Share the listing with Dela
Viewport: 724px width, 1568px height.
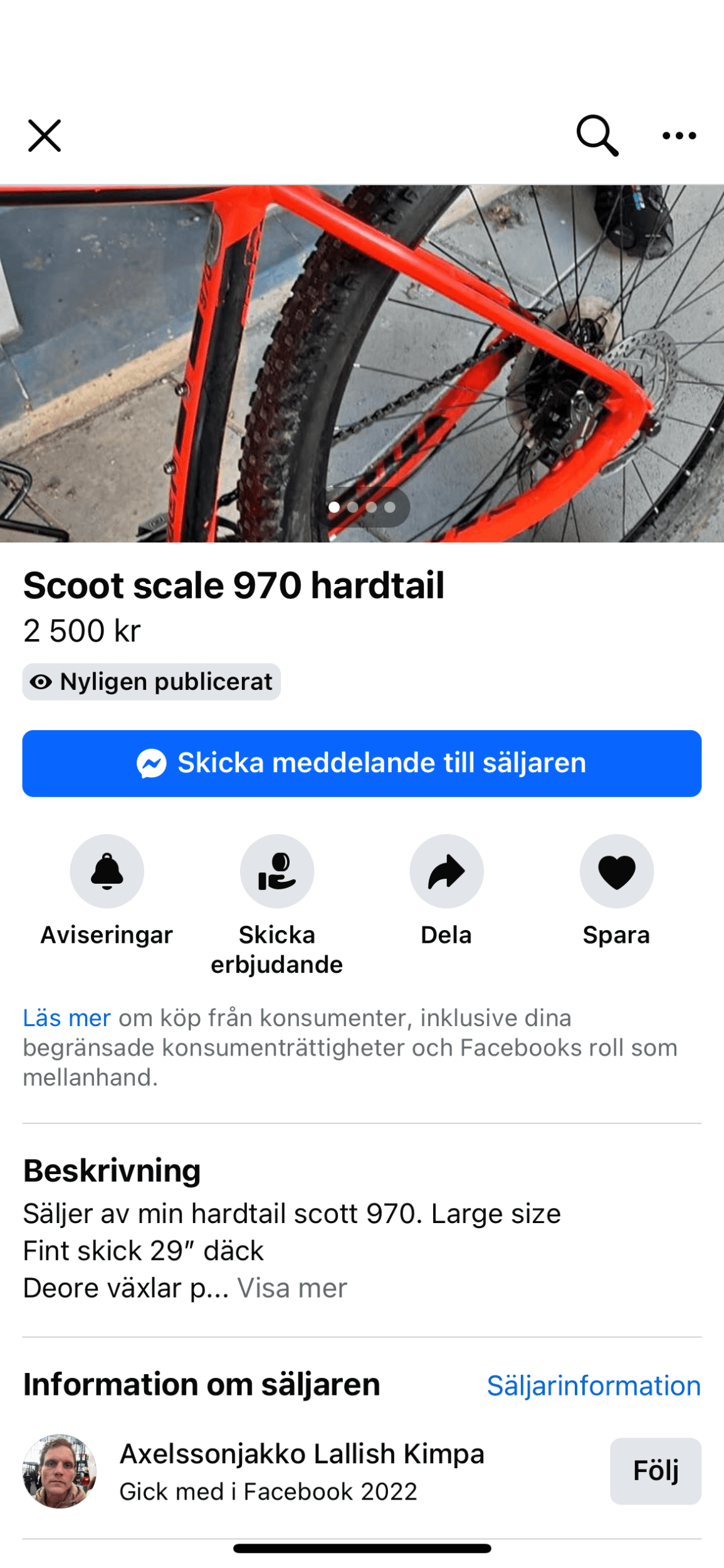[446, 871]
